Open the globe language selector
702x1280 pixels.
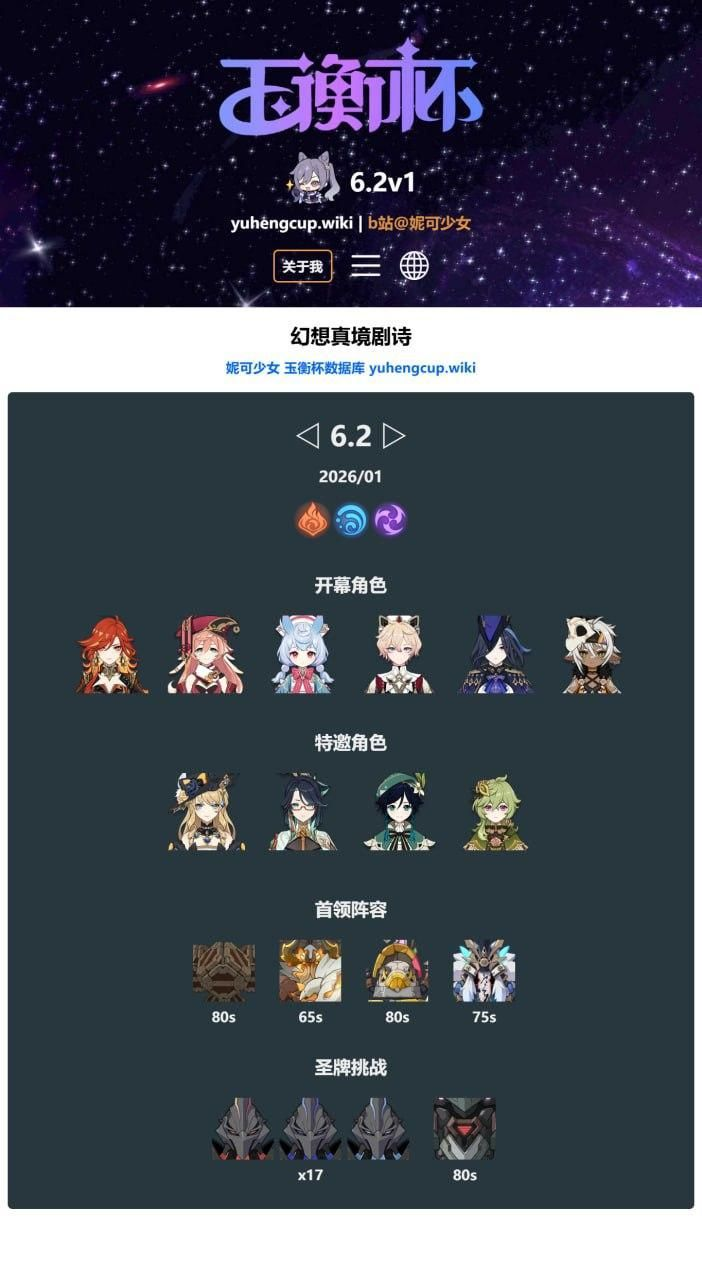(x=414, y=265)
